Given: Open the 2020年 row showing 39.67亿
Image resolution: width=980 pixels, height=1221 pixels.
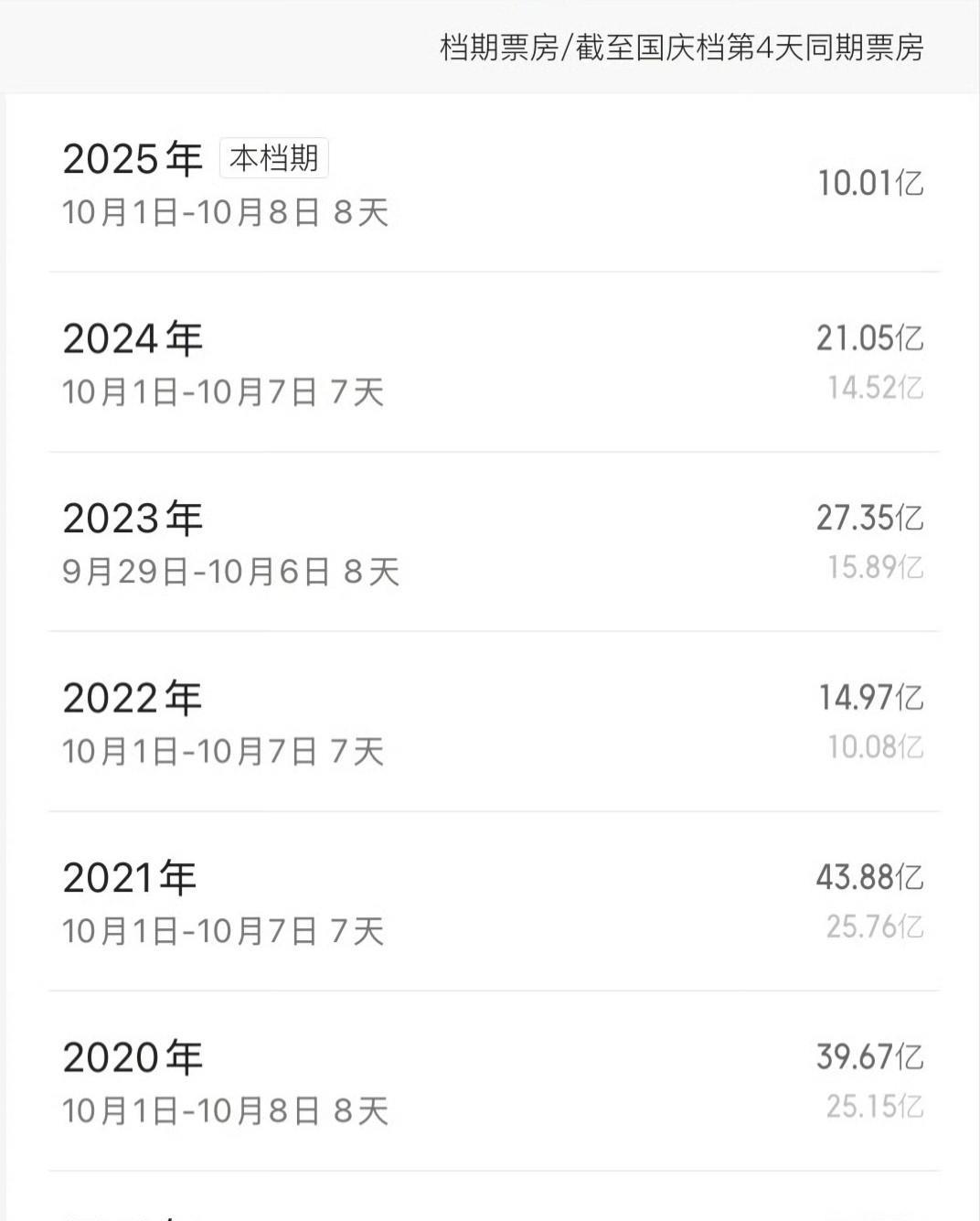Looking at the screenshot, I should 492,1082.
